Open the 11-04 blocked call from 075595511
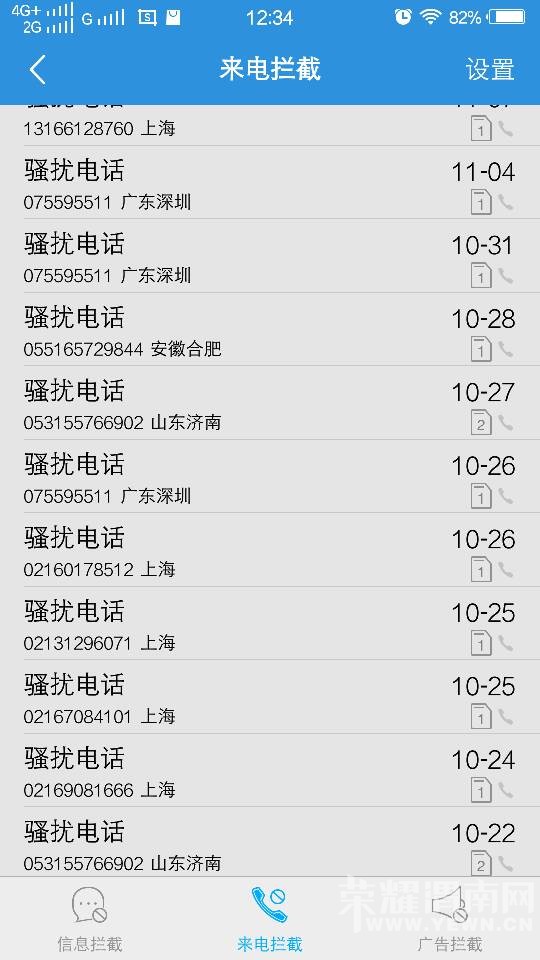Viewport: 540px width, 960px height. (270, 182)
